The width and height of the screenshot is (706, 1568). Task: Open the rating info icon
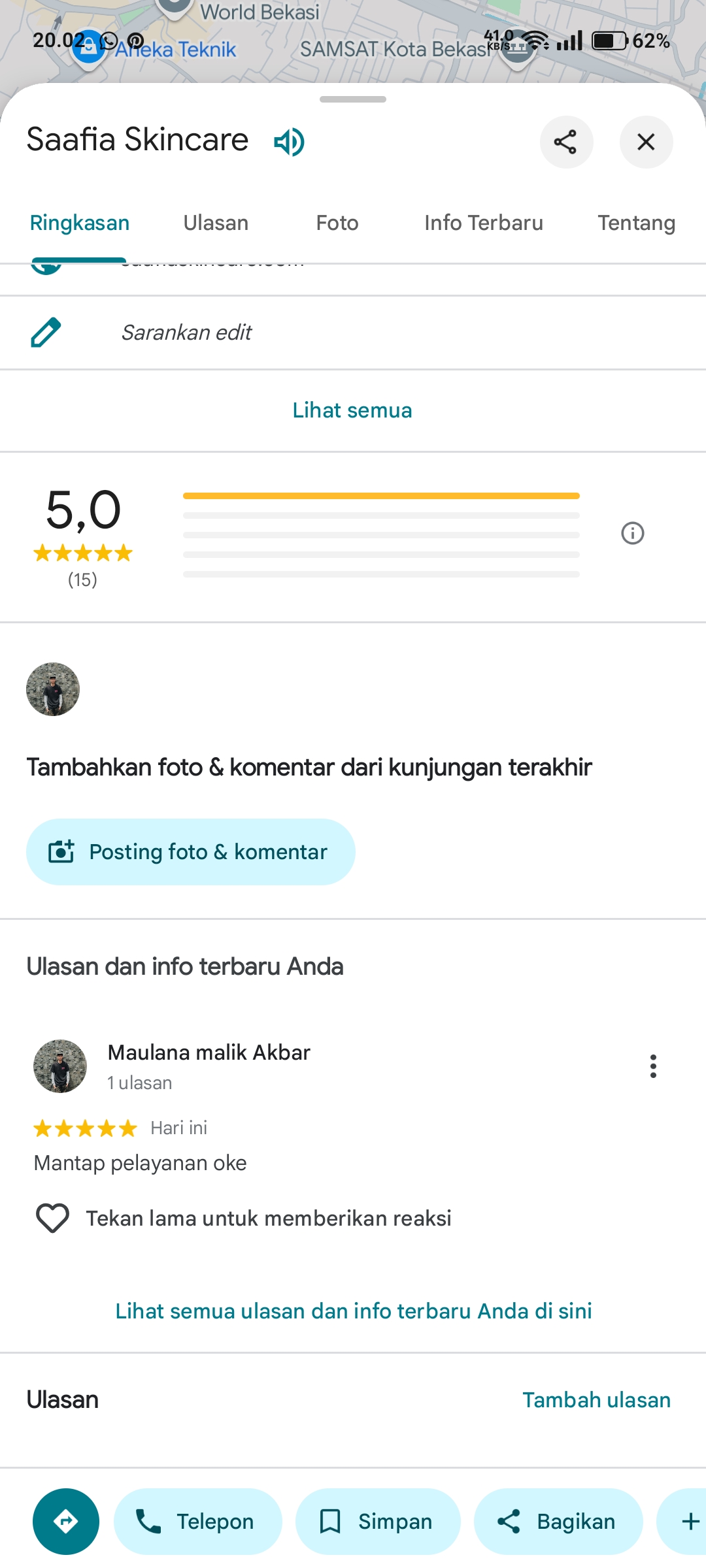click(x=632, y=533)
